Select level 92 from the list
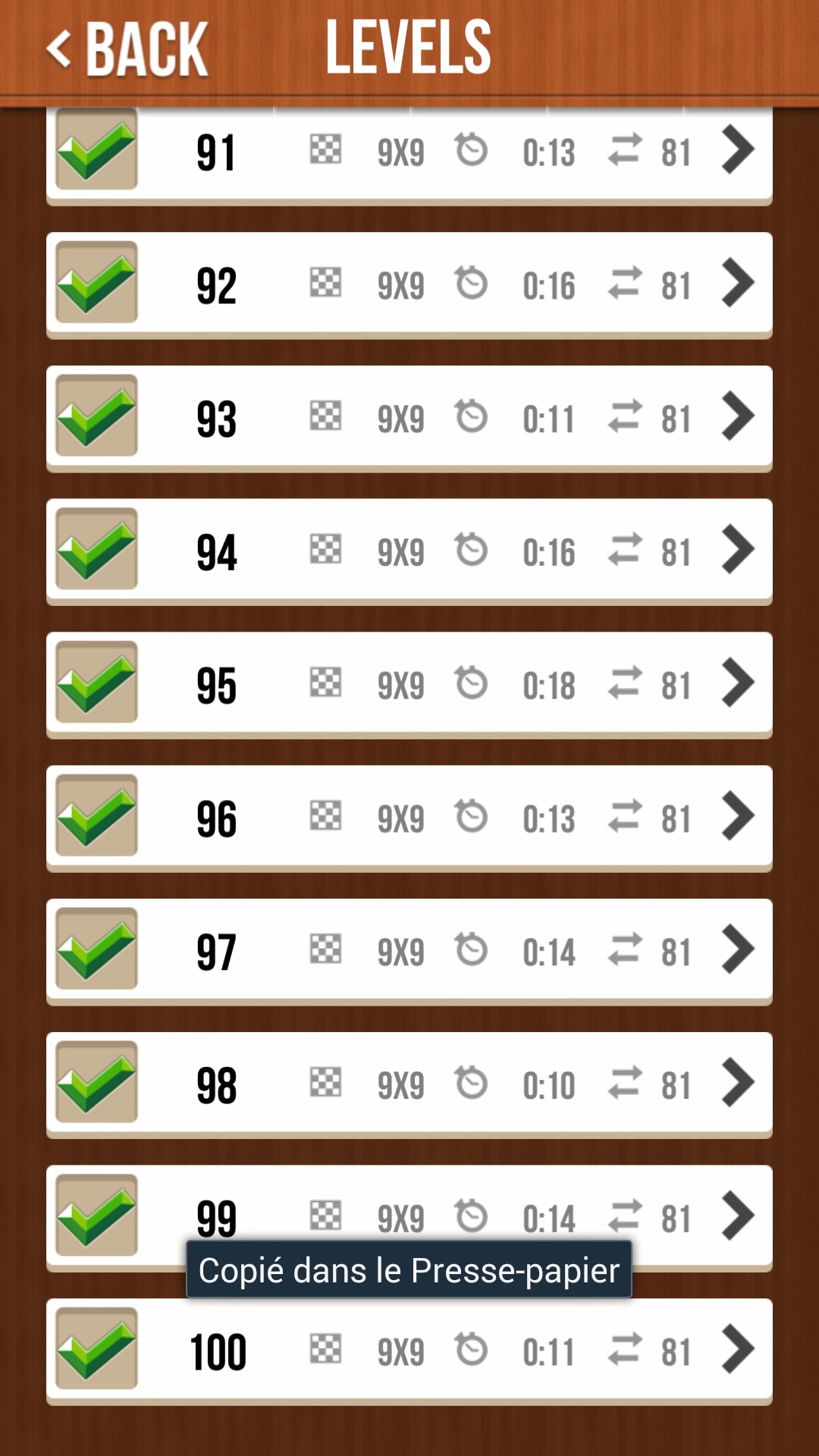The image size is (819, 1456). [409, 285]
